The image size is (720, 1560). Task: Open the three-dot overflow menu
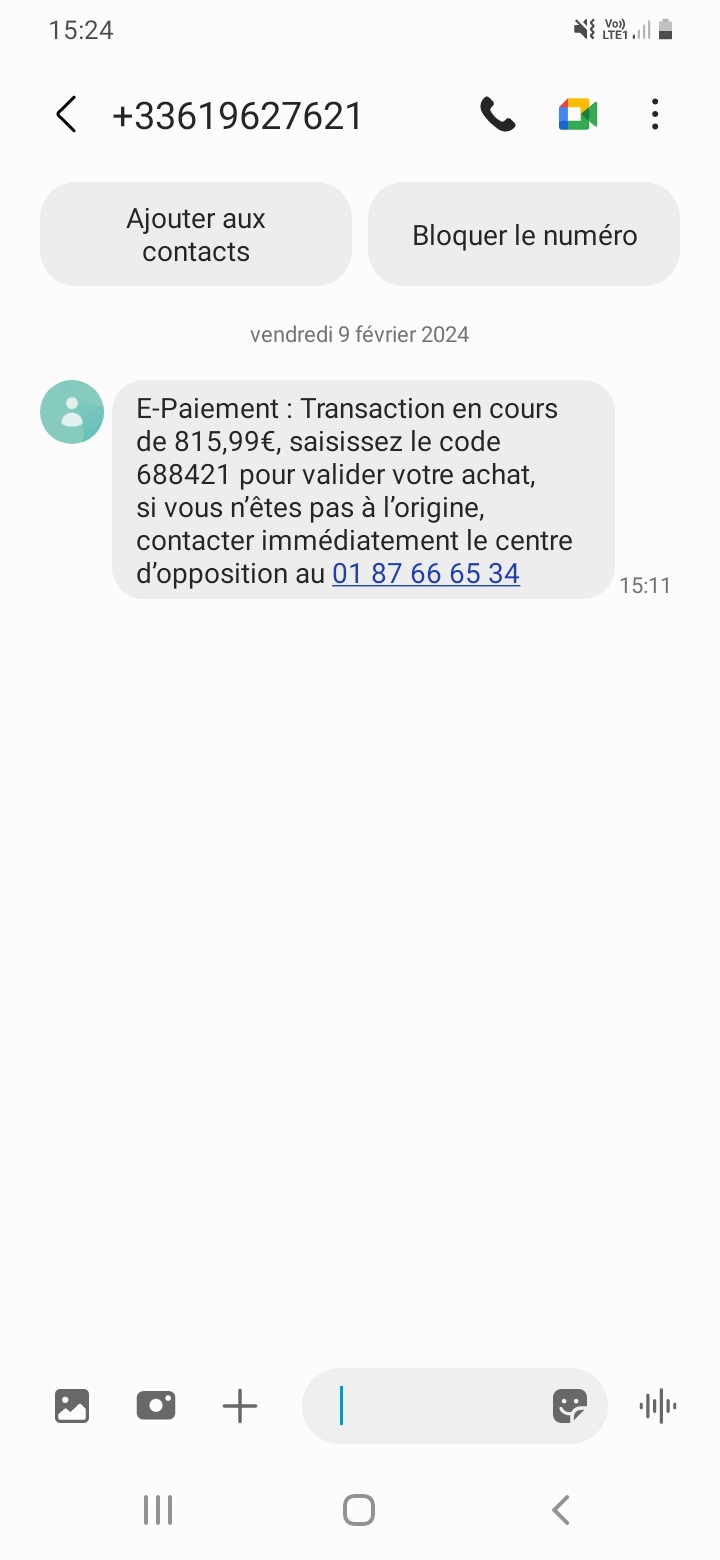click(655, 115)
